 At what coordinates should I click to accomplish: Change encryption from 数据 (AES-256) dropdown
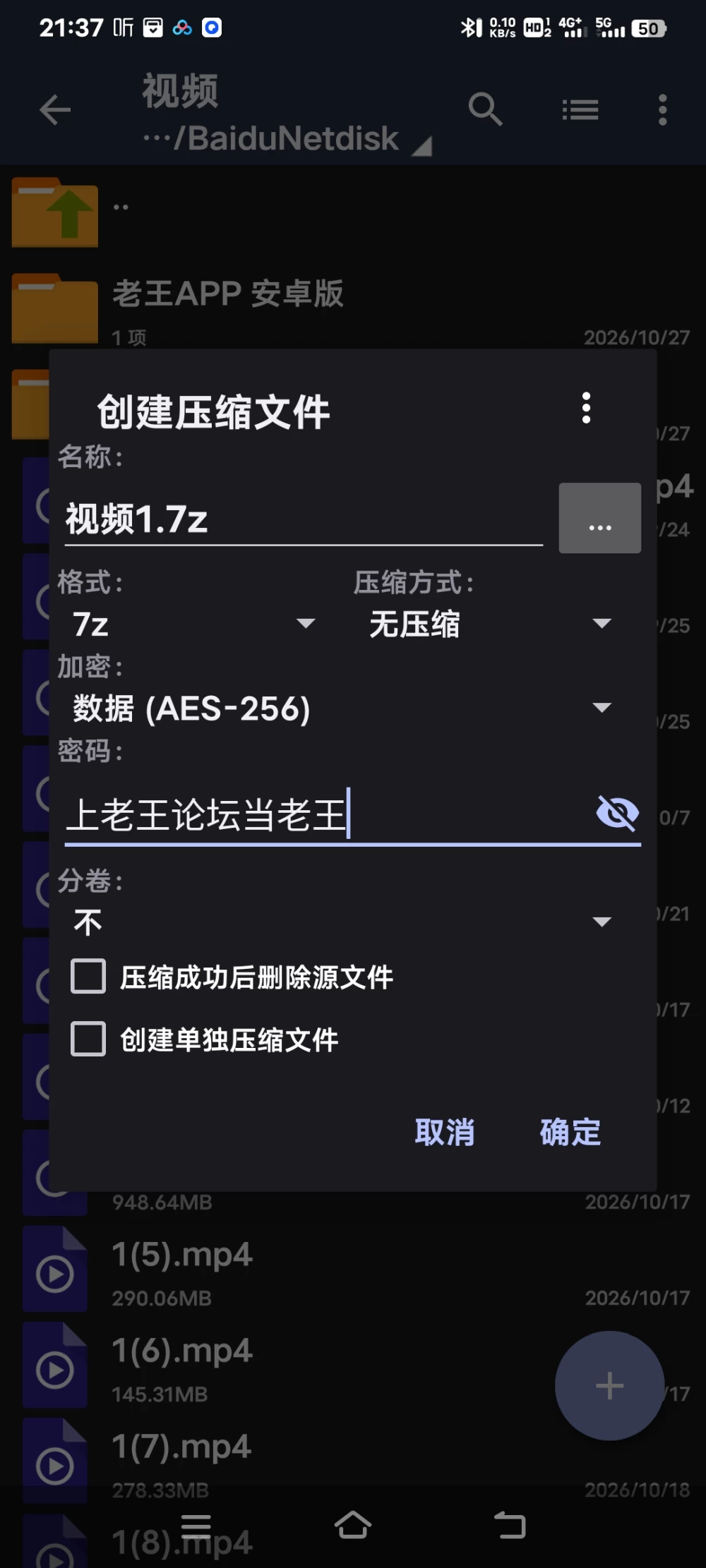pyautogui.click(x=342, y=708)
